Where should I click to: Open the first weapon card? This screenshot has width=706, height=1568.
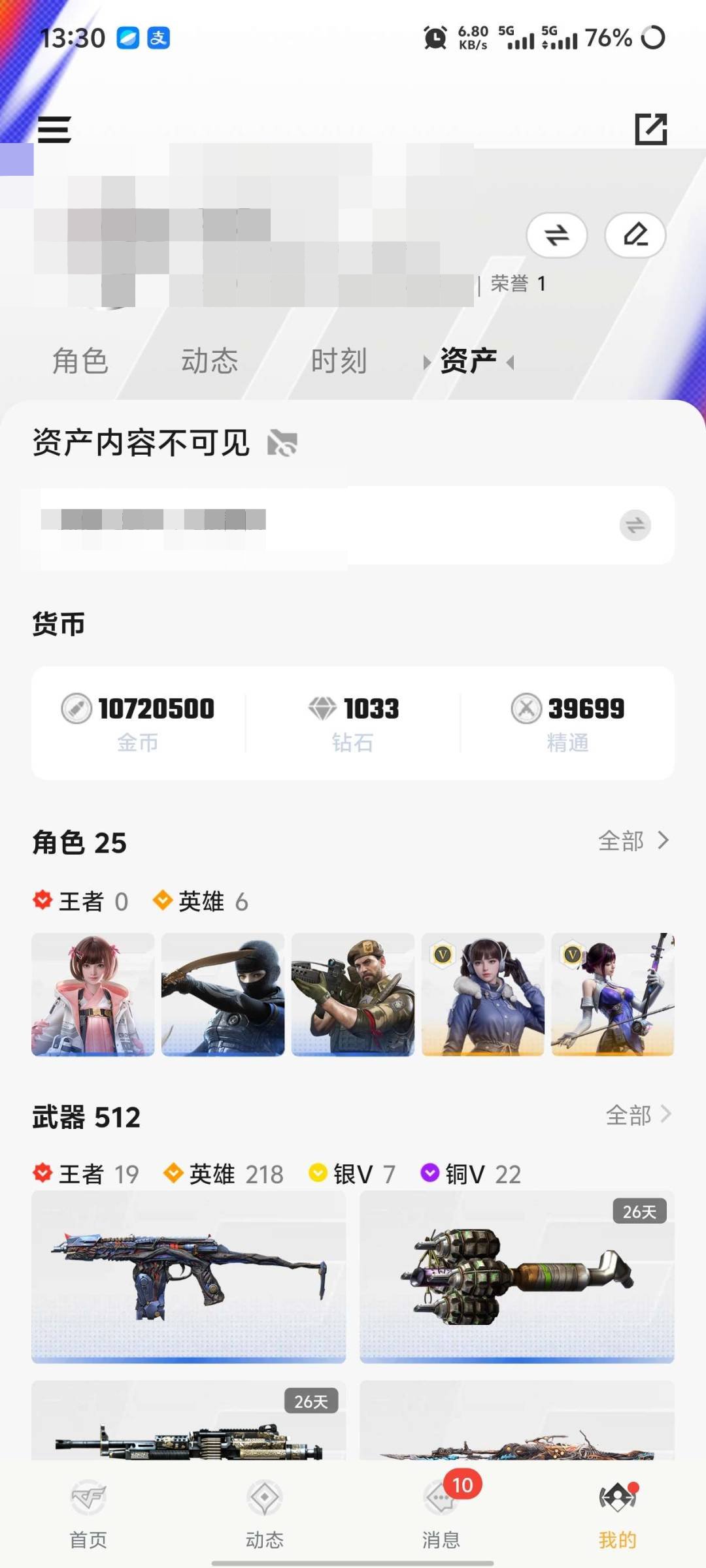pos(188,1277)
